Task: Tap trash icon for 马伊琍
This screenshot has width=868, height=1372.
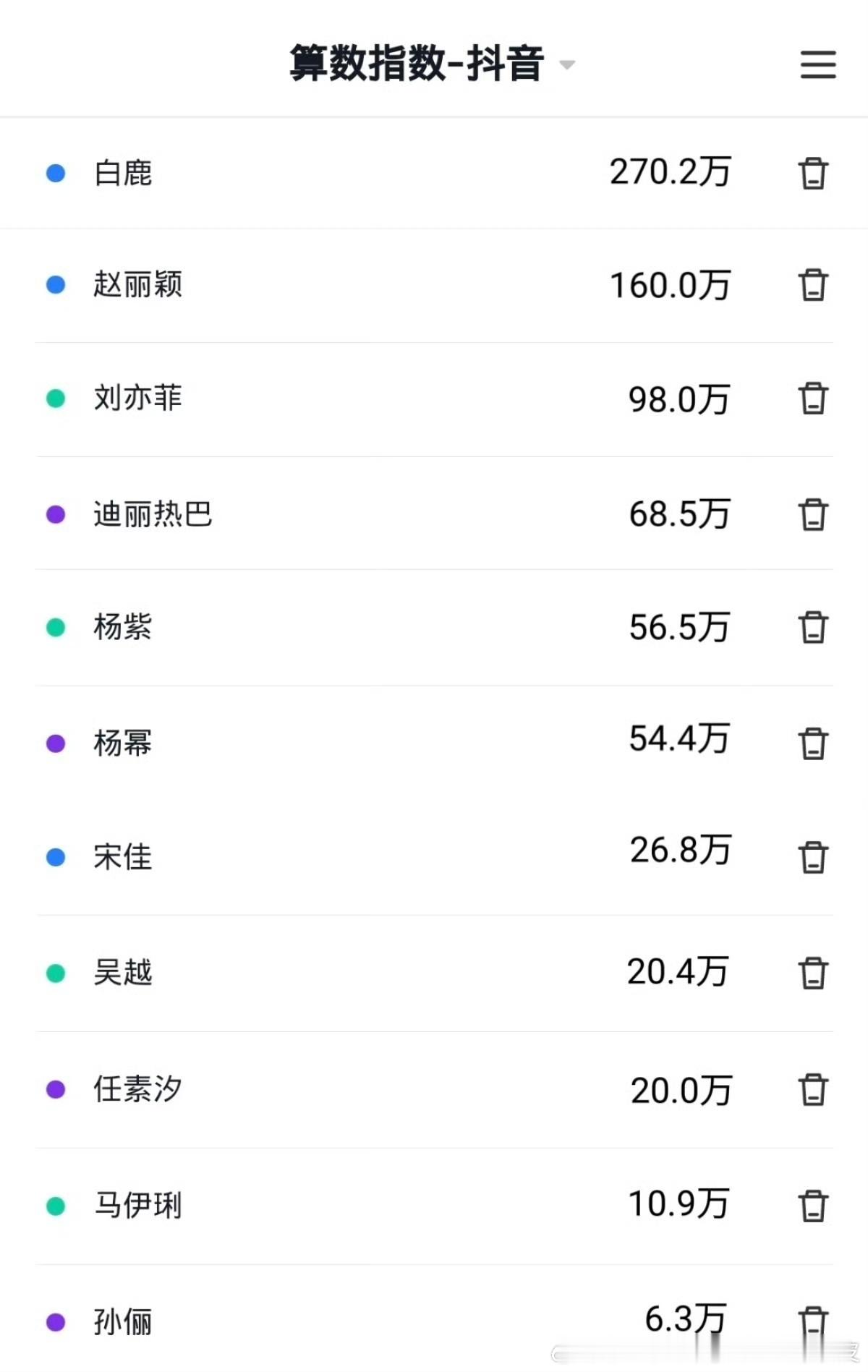Action: click(x=813, y=1206)
